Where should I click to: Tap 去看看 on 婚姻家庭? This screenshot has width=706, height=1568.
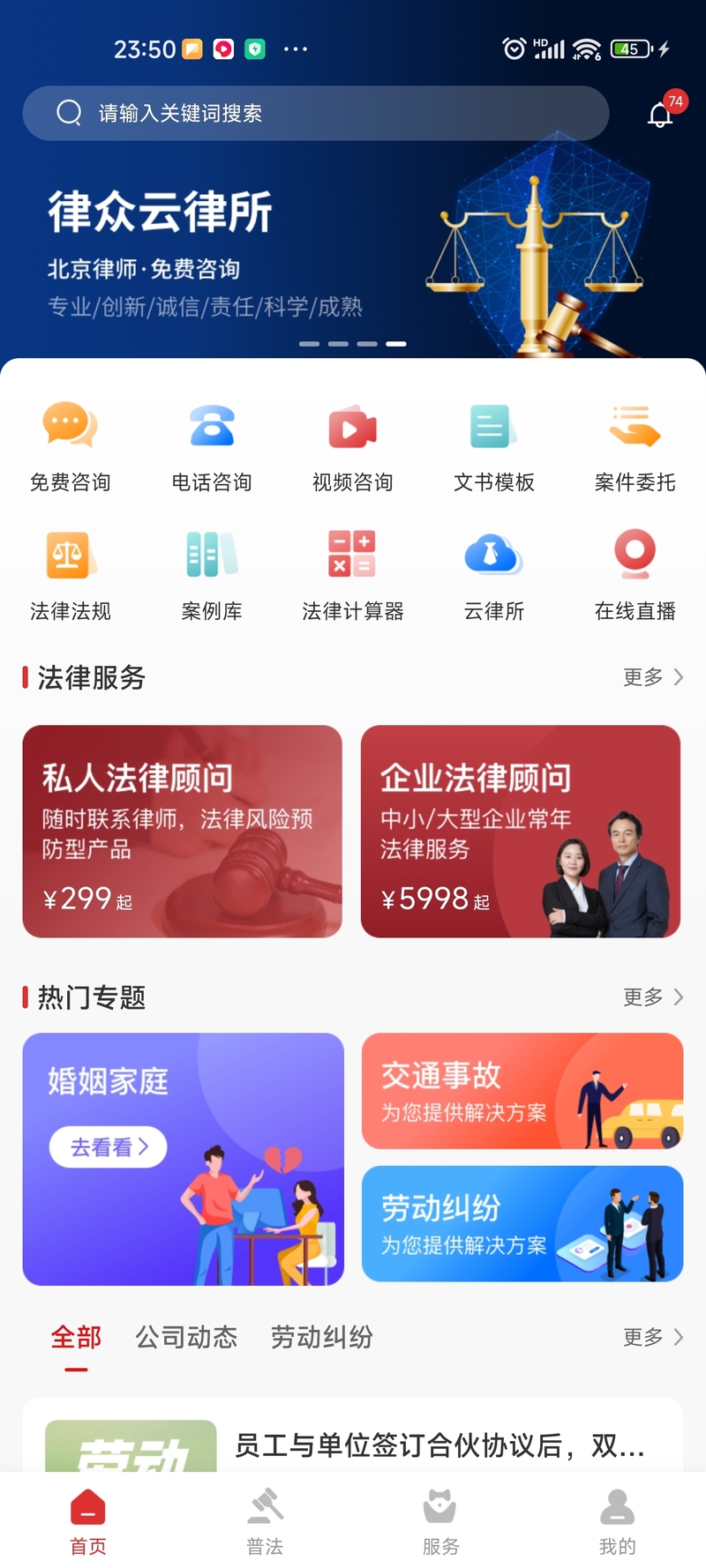109,1147
